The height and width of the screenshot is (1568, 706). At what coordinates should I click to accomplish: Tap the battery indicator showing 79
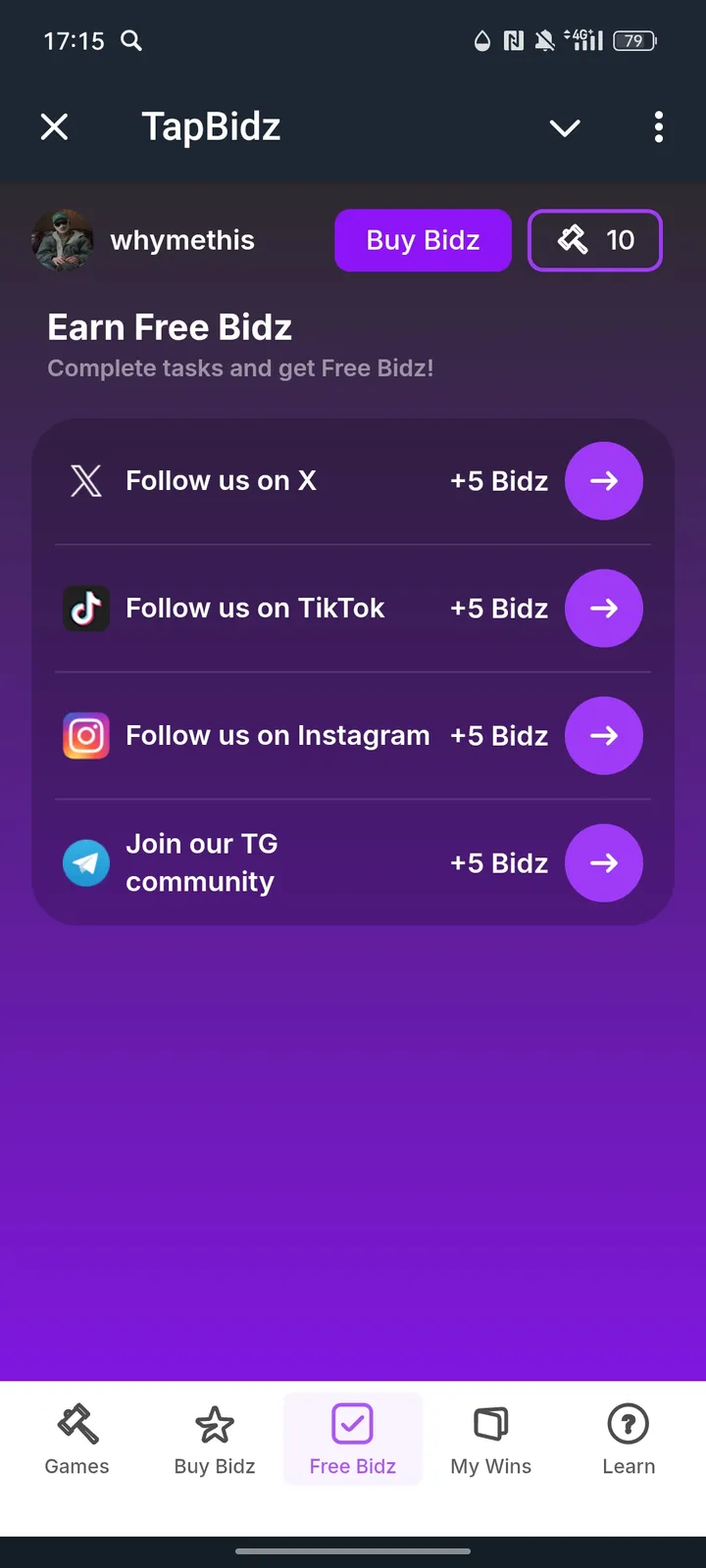tap(633, 41)
